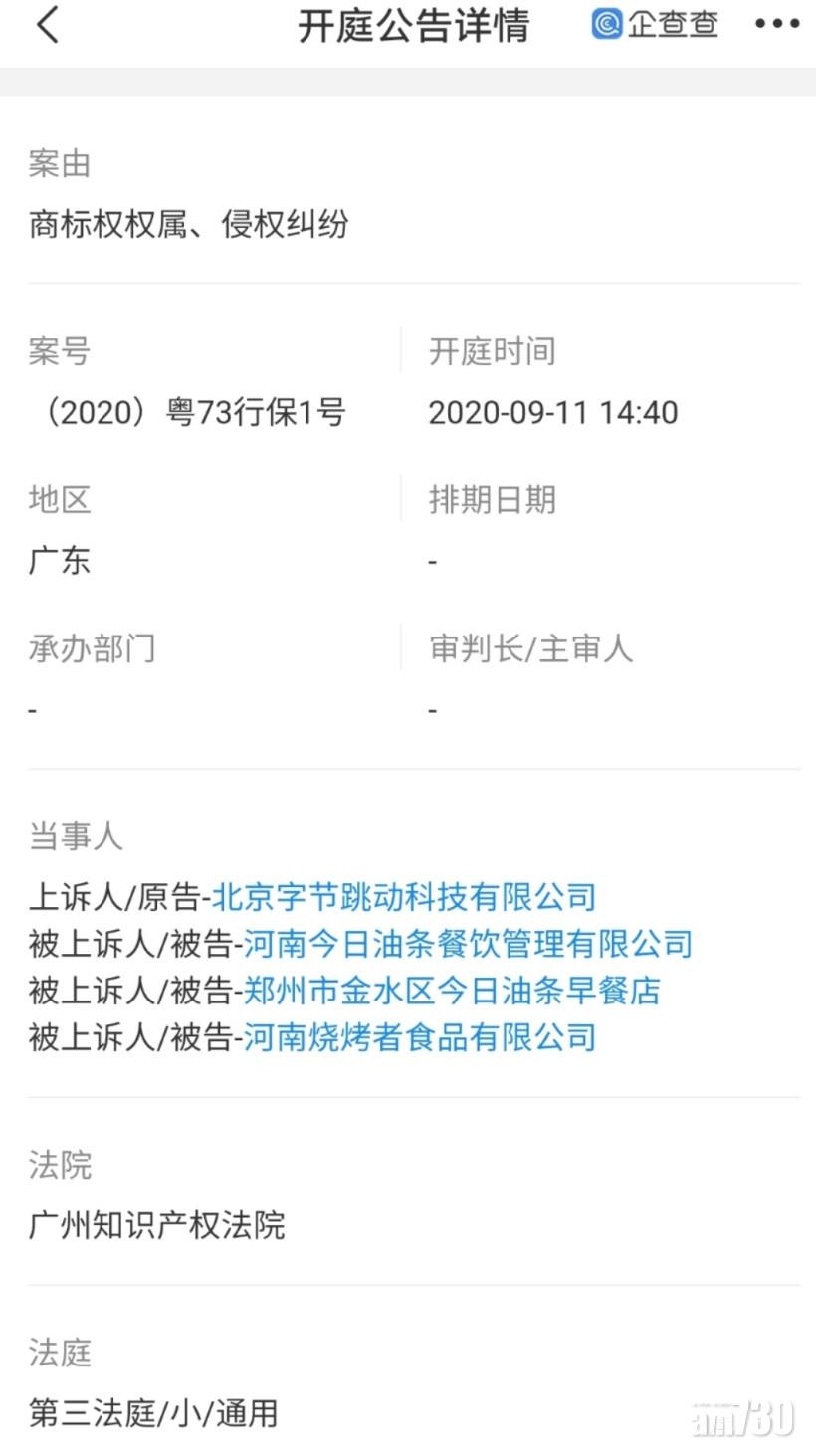Image resolution: width=816 pixels, height=1456 pixels.
Task: Open 河南烧烤者食品有限公司 link
Action: 420,1037
